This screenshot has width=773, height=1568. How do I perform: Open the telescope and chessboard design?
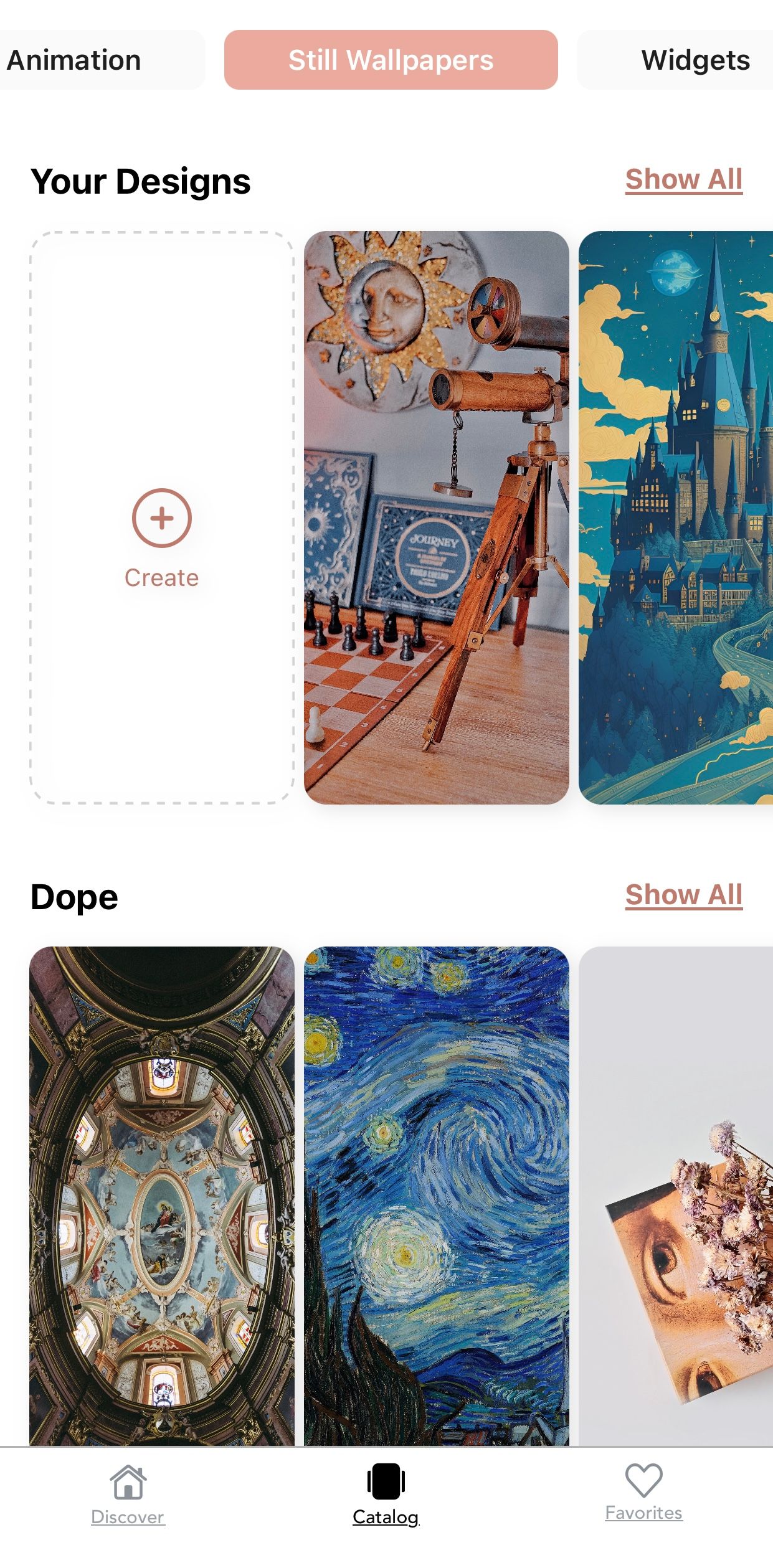[436, 518]
